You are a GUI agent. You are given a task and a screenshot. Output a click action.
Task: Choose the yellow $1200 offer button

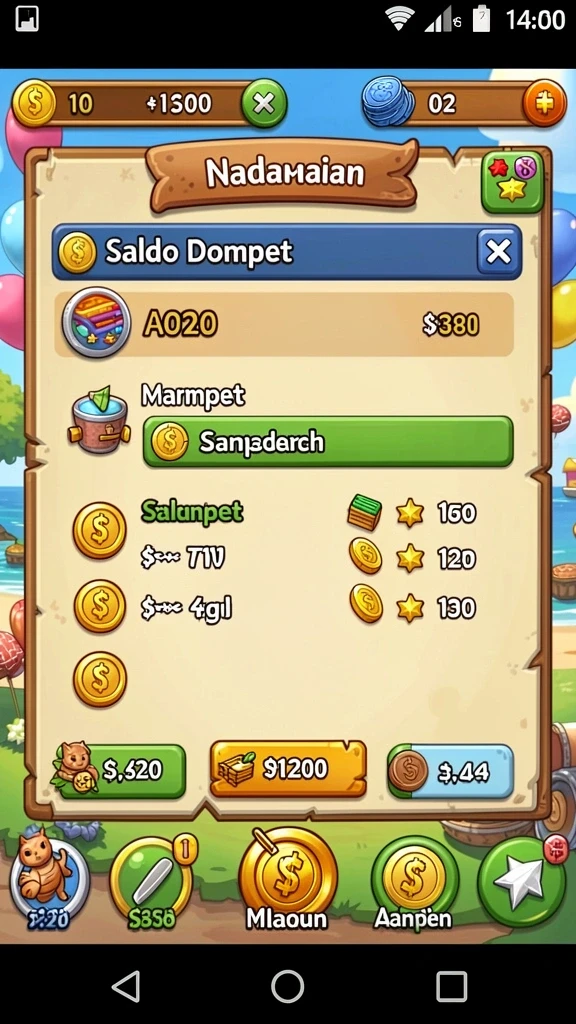tap(287, 769)
